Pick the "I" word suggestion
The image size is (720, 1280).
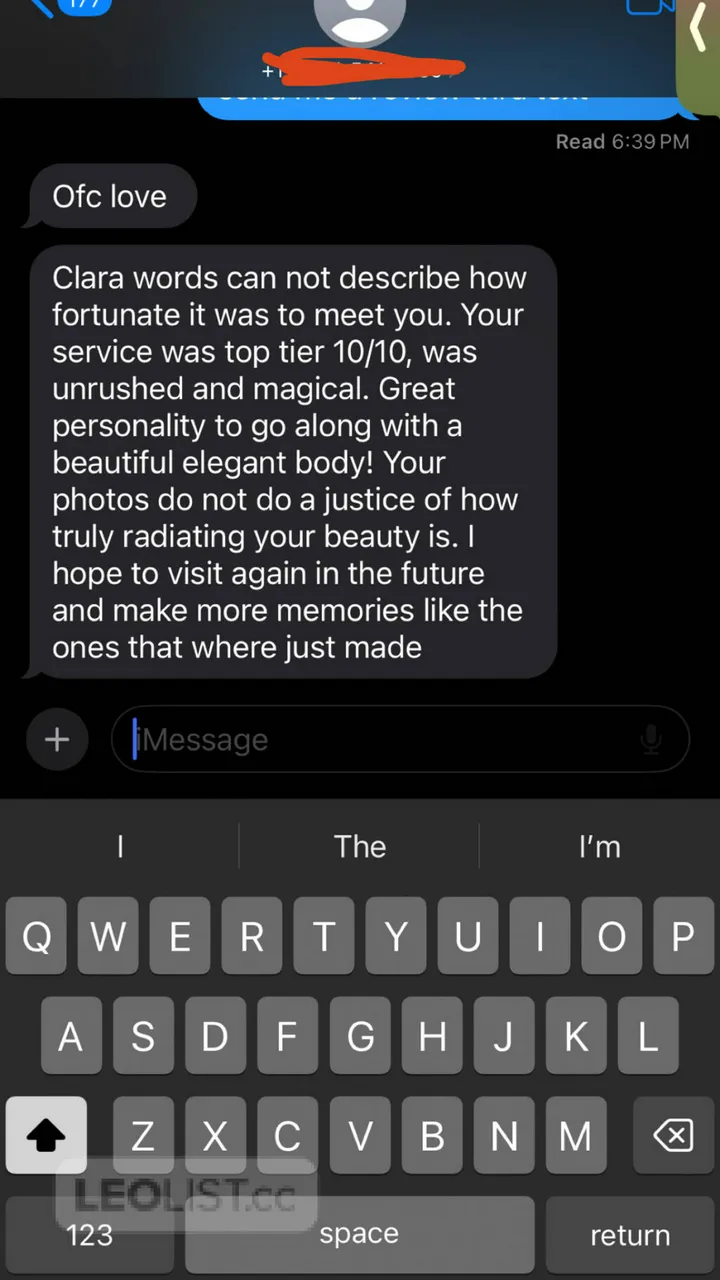click(x=120, y=847)
